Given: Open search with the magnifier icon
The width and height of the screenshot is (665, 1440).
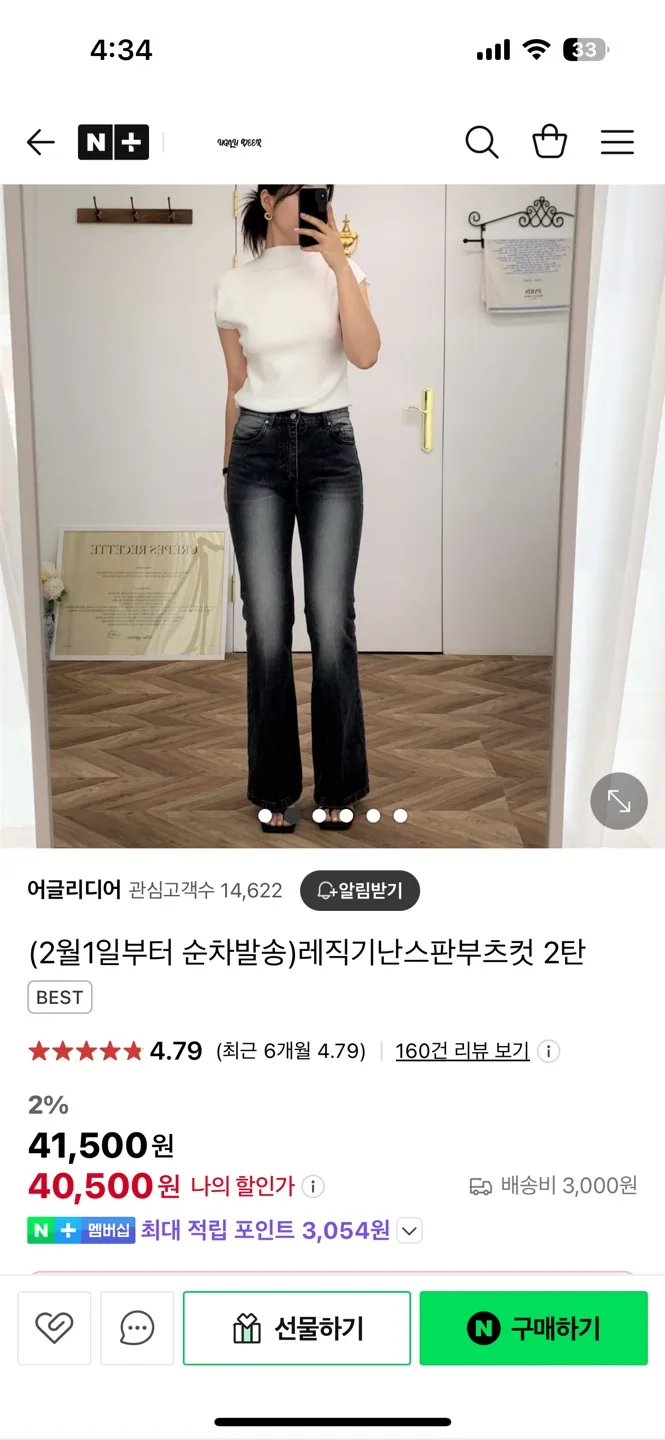Looking at the screenshot, I should pos(481,143).
